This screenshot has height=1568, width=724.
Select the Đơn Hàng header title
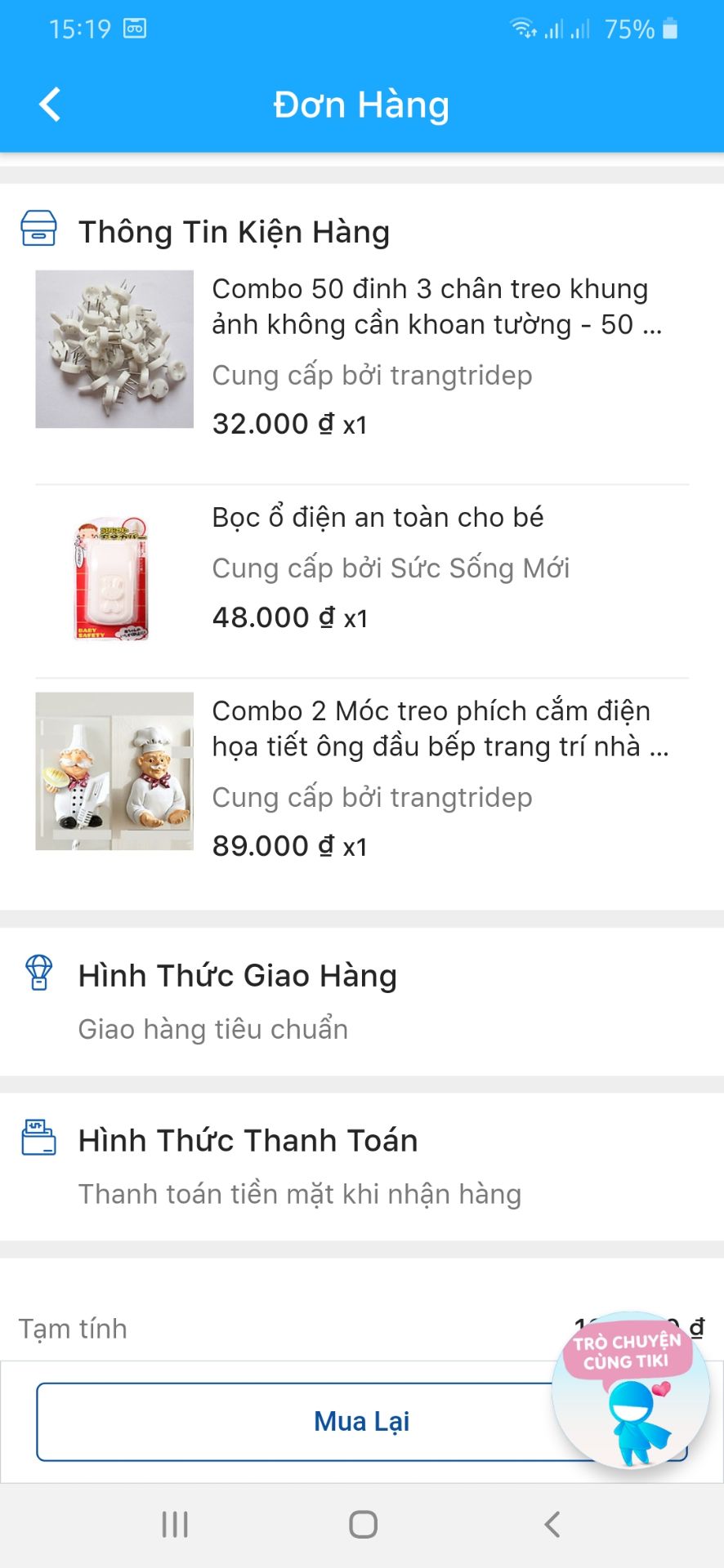(362, 104)
